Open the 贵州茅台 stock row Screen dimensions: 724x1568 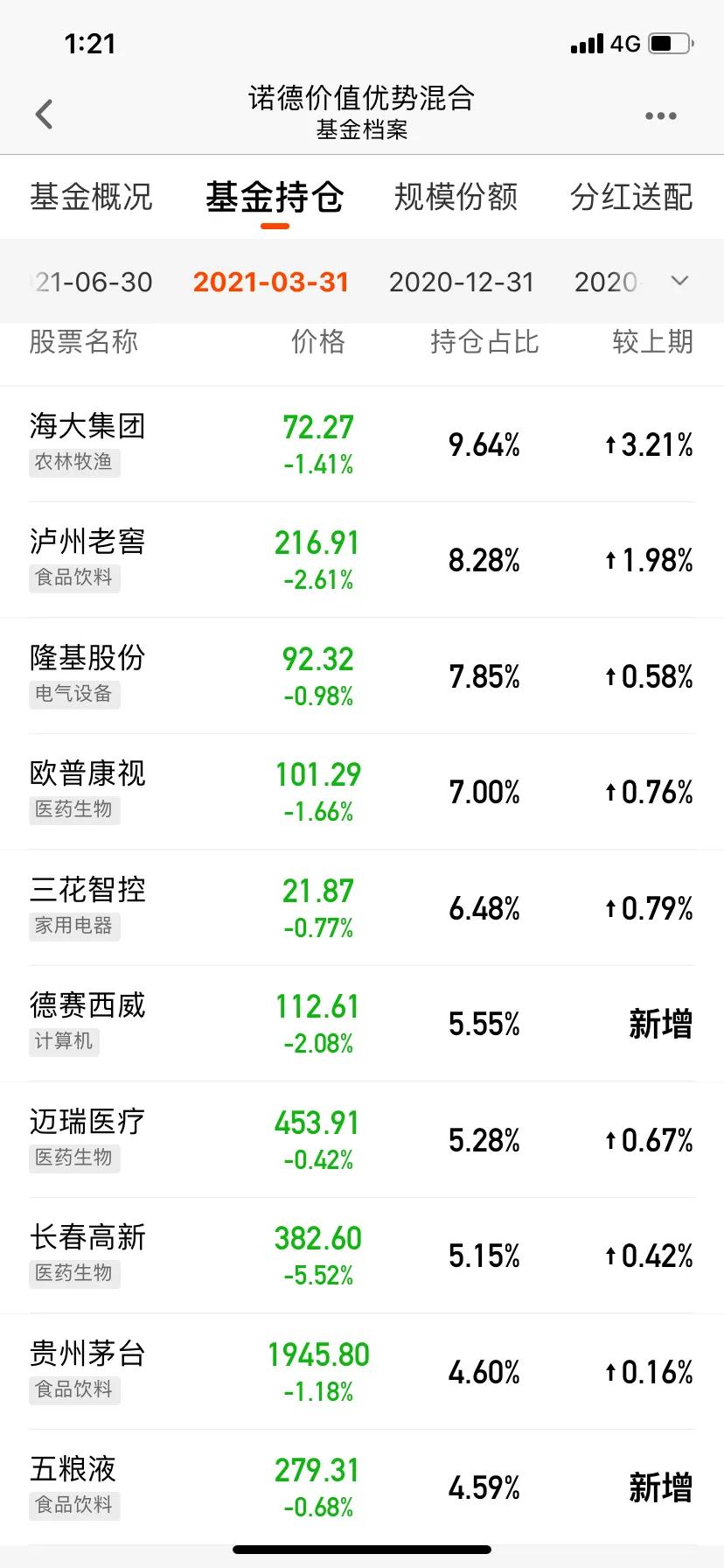[362, 1371]
